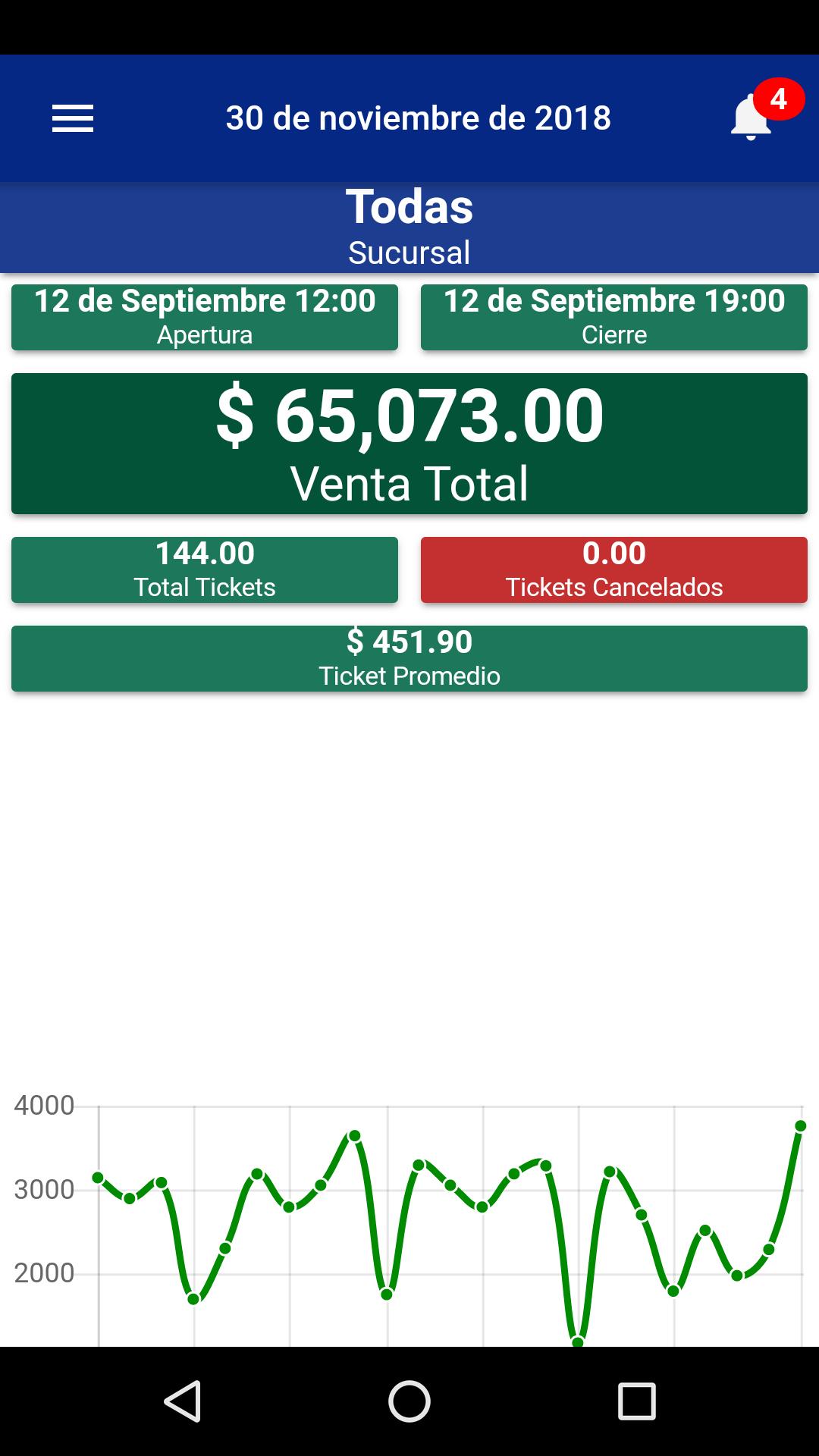View Venta Total details
This screenshot has height=1456, width=819.
tap(409, 444)
